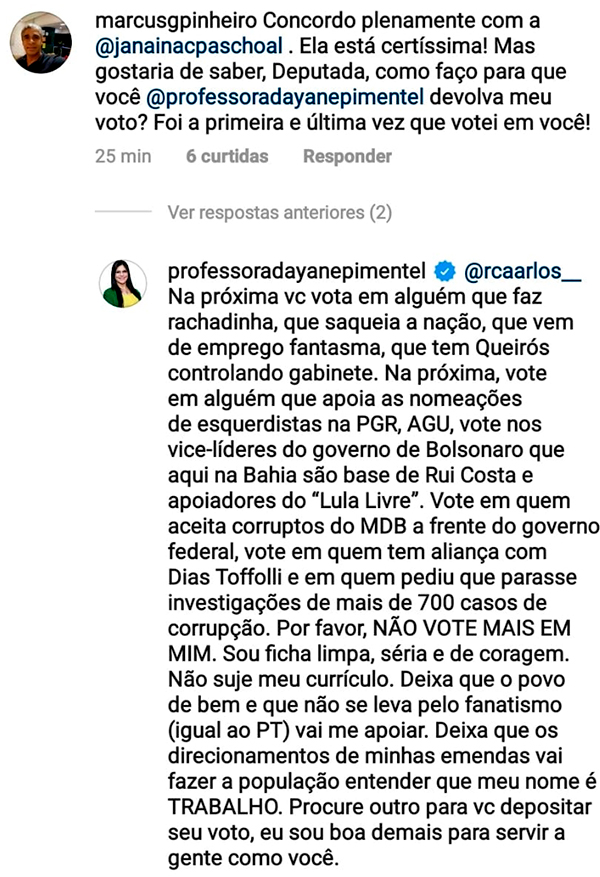Open marcusgpinheiro's profile picture
Image resolution: width=600 pixels, height=877 pixels.
40,42
